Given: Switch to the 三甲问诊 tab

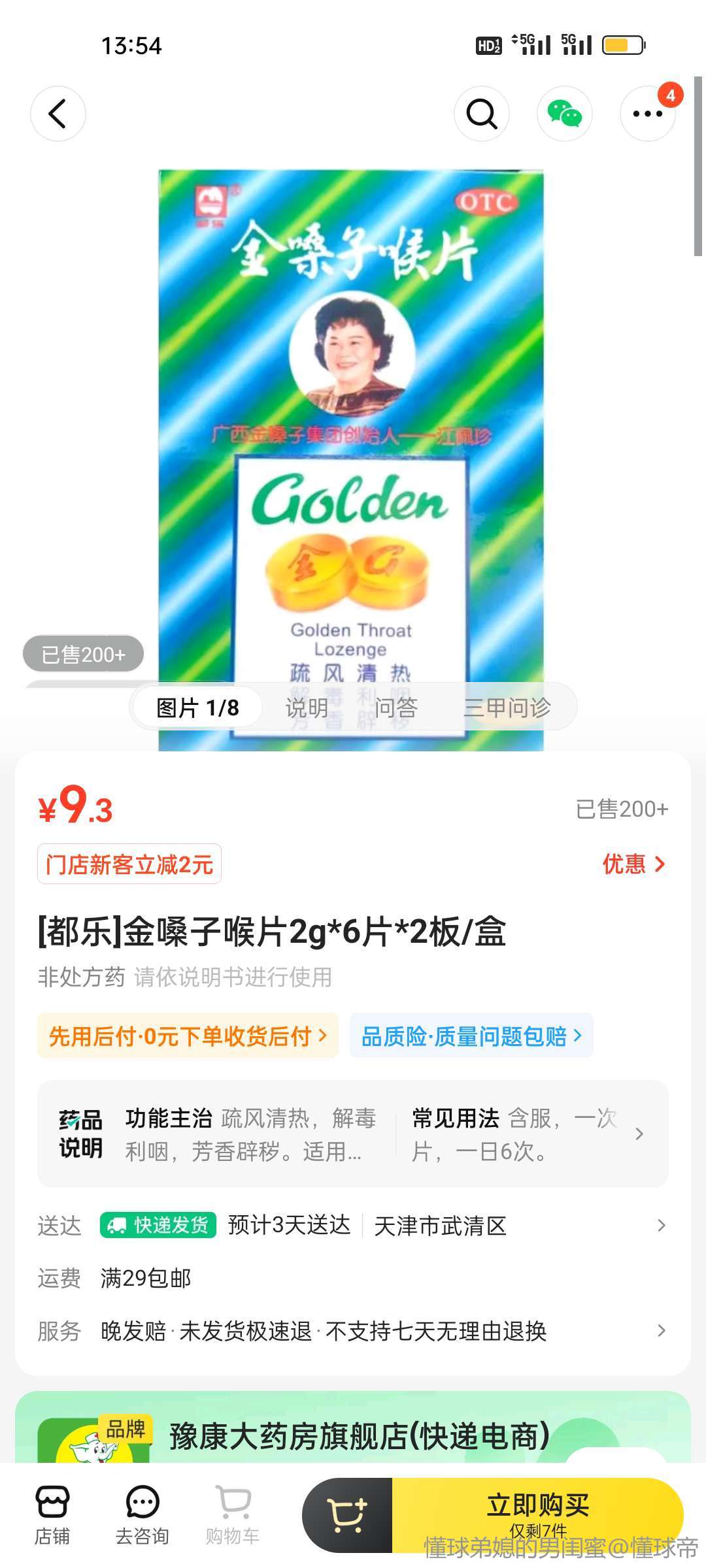Looking at the screenshot, I should 507,708.
